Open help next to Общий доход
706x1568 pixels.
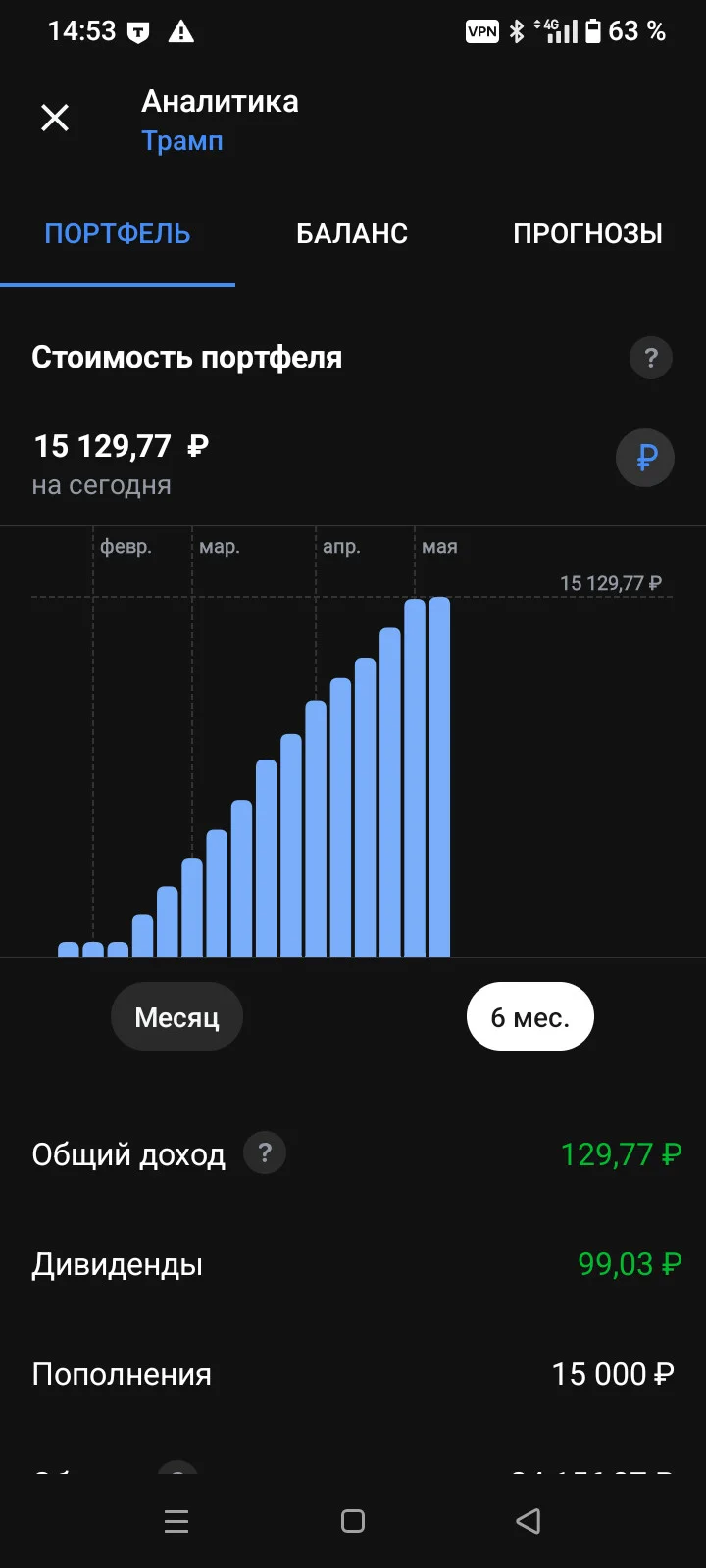coord(265,1153)
